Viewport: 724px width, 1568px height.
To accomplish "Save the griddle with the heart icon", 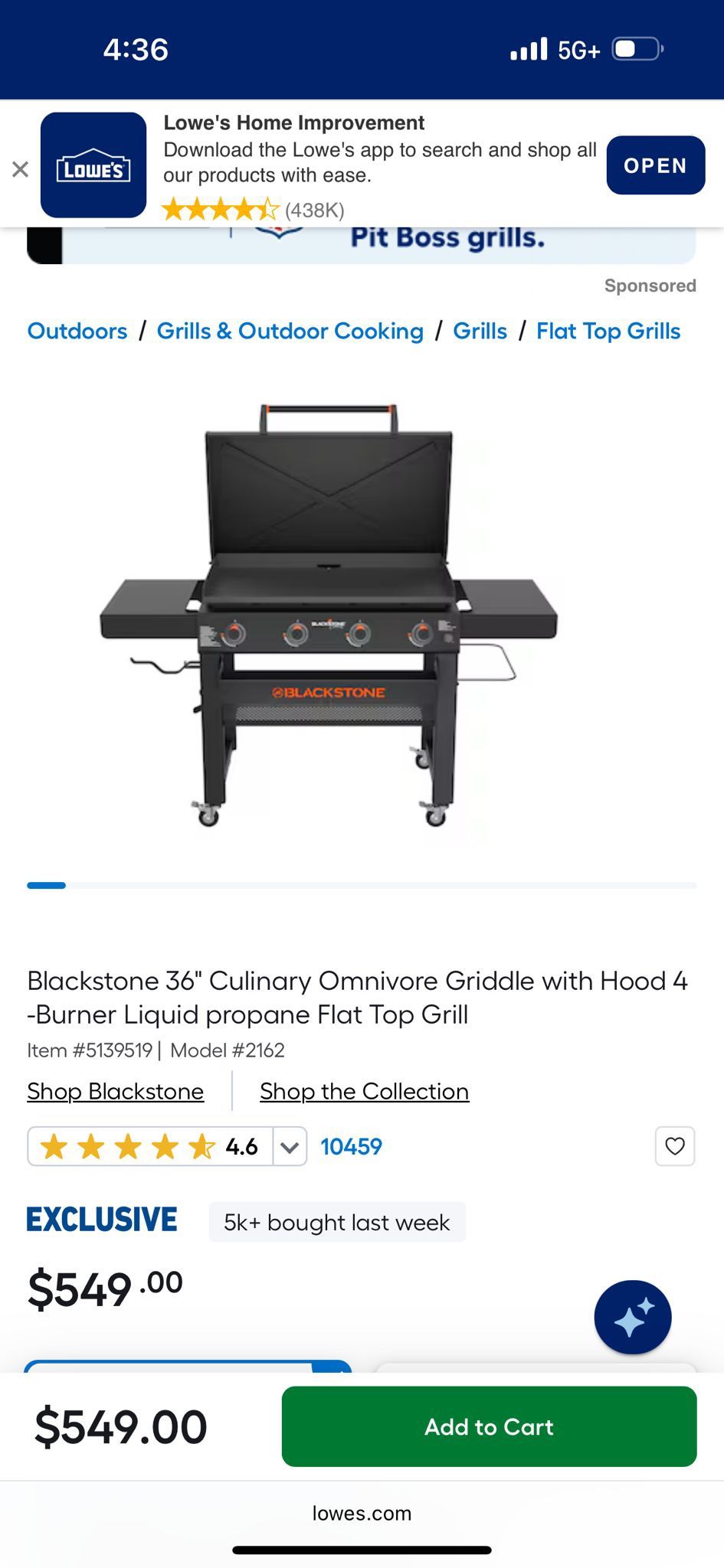I will (675, 1146).
